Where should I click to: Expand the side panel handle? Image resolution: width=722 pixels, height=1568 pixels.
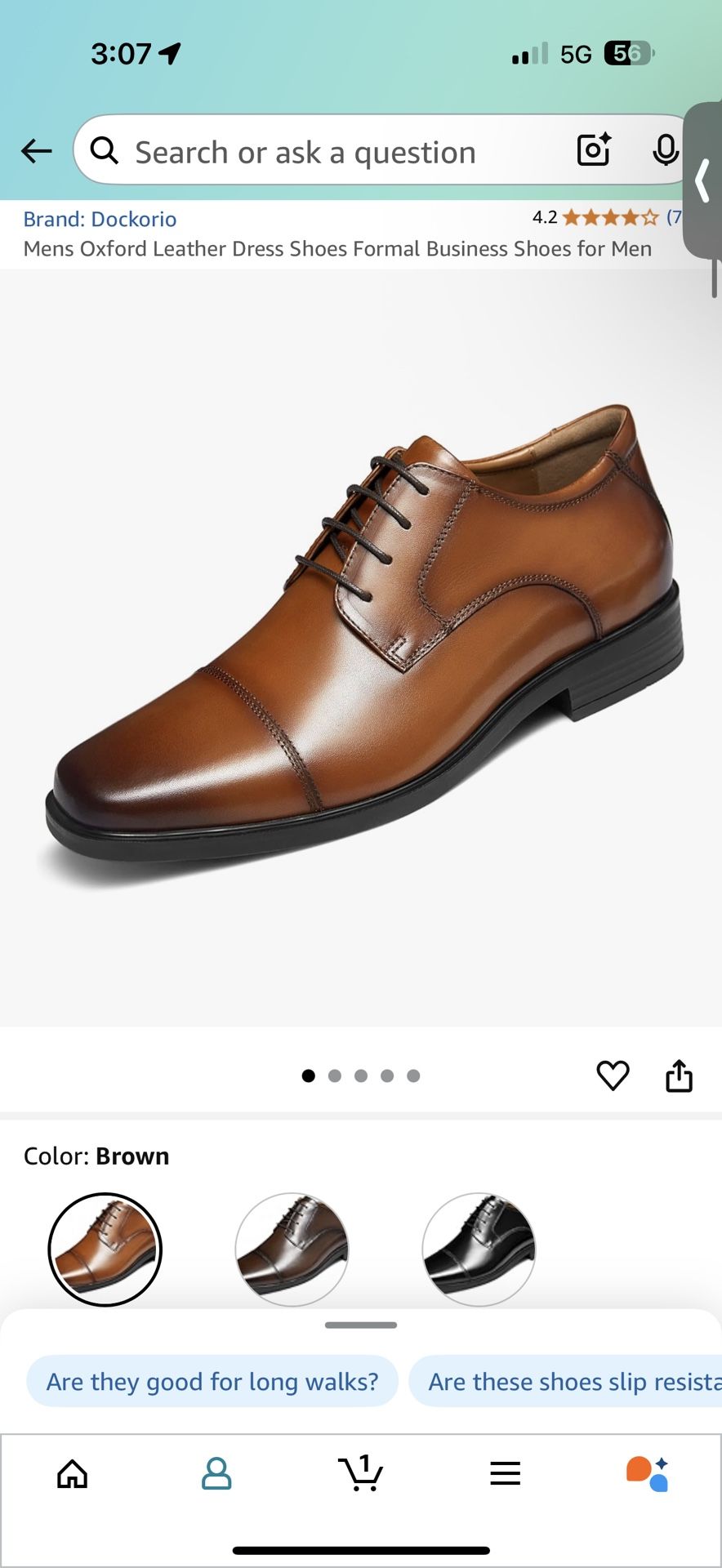(x=702, y=180)
